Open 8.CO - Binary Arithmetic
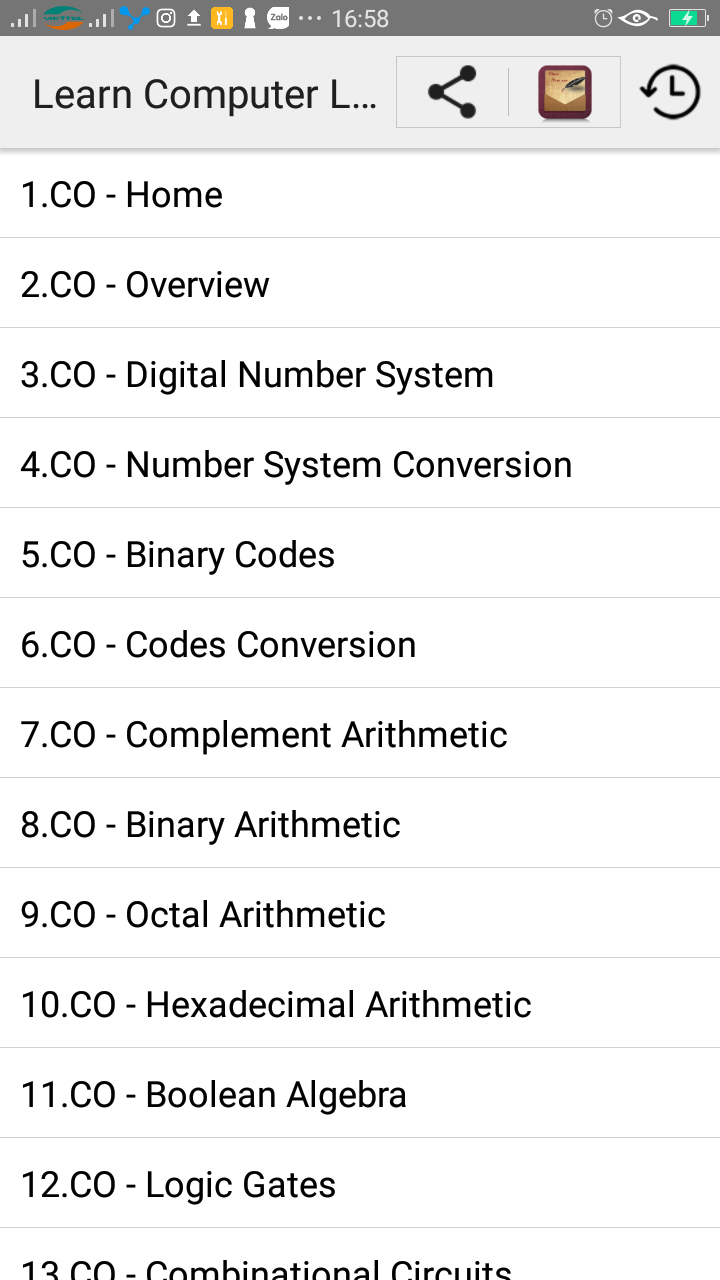This screenshot has height=1280, width=720. 360,823
